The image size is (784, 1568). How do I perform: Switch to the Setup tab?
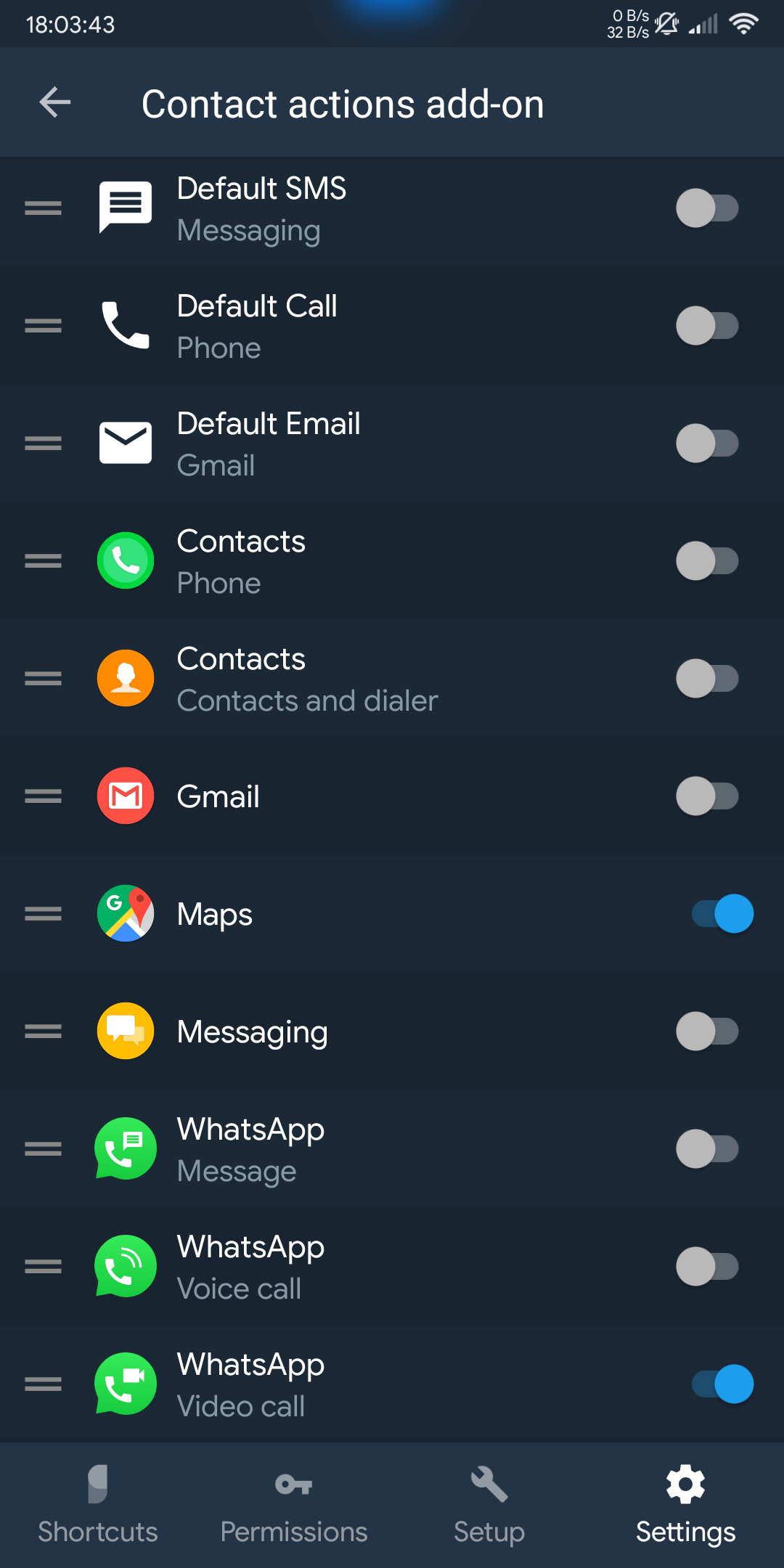point(489,1510)
